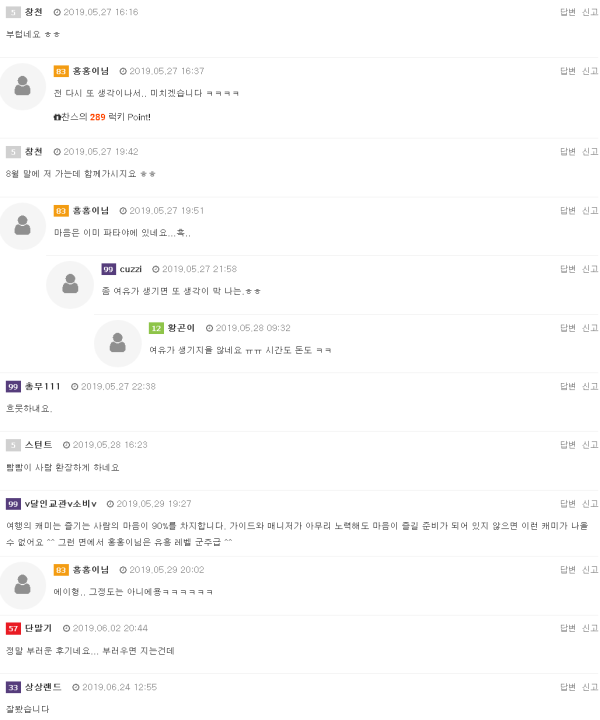Report 창천's comment from 19:42
Screen dimensions: 600x720
[590, 151]
